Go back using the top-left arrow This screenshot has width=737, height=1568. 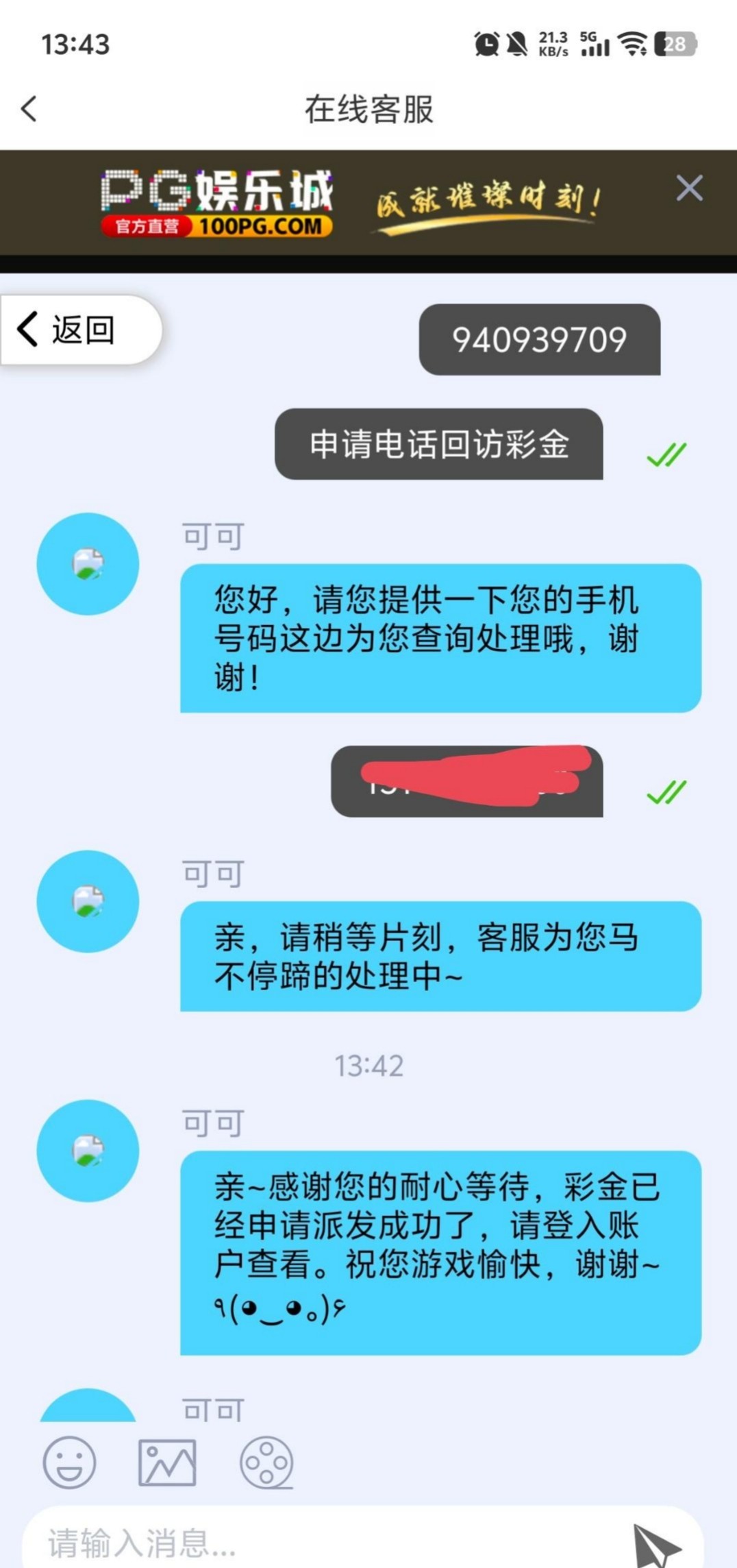coord(29,109)
